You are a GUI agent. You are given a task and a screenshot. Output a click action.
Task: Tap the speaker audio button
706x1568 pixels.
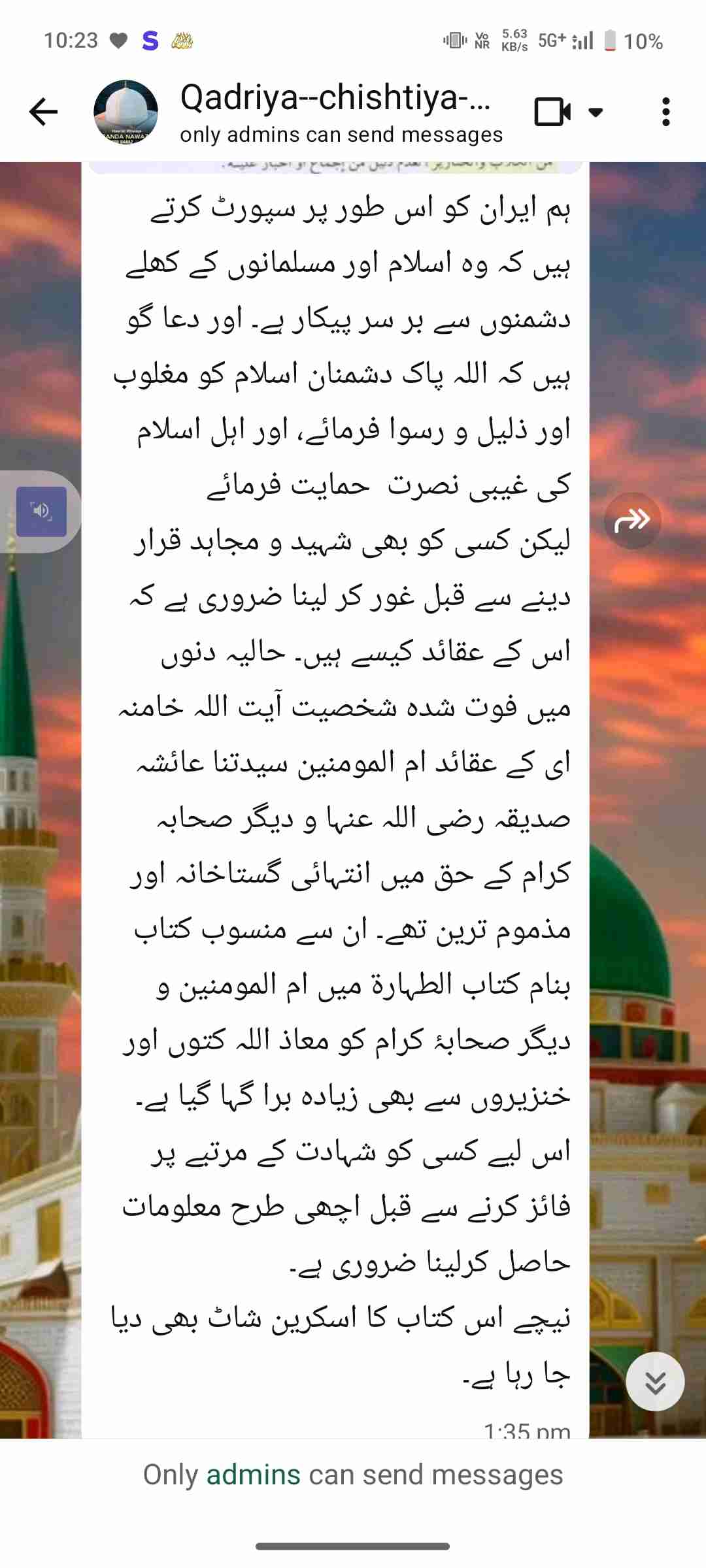click(41, 511)
